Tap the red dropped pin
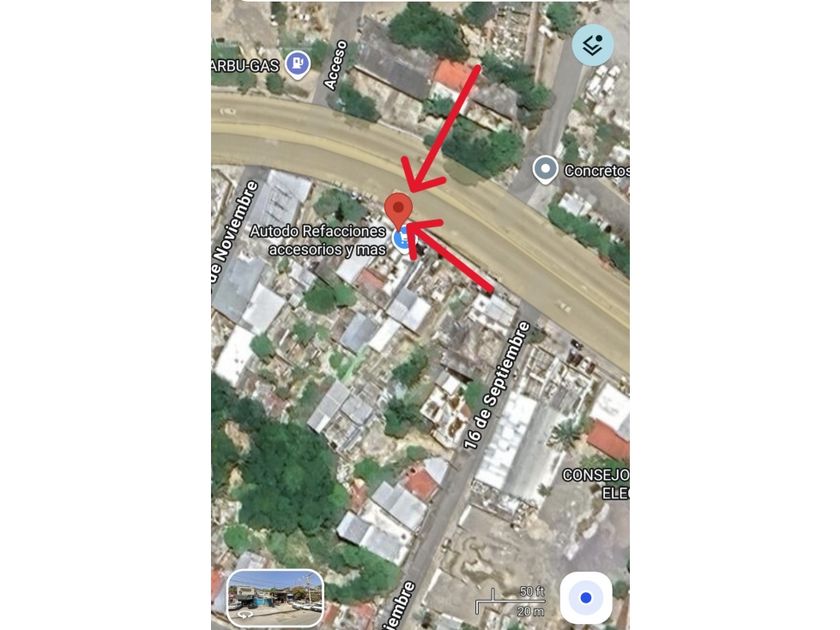The image size is (840, 630). pos(399,210)
